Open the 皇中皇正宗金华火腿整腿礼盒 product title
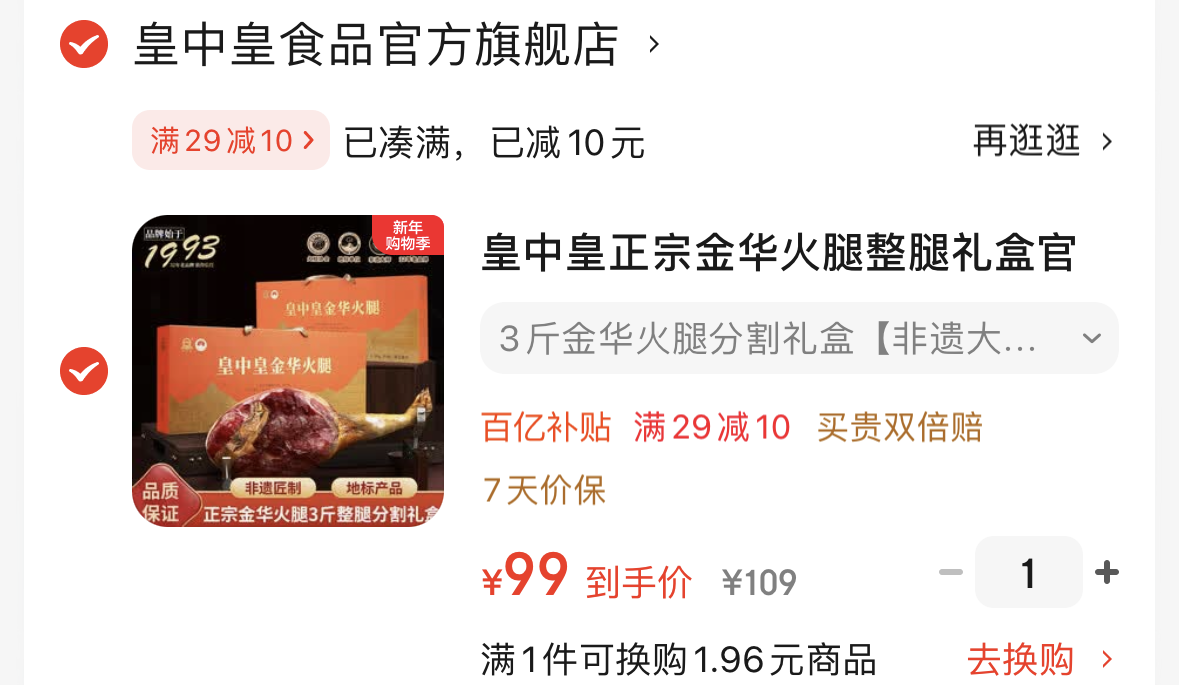Viewport: 1179px width, 685px height. 778,254
